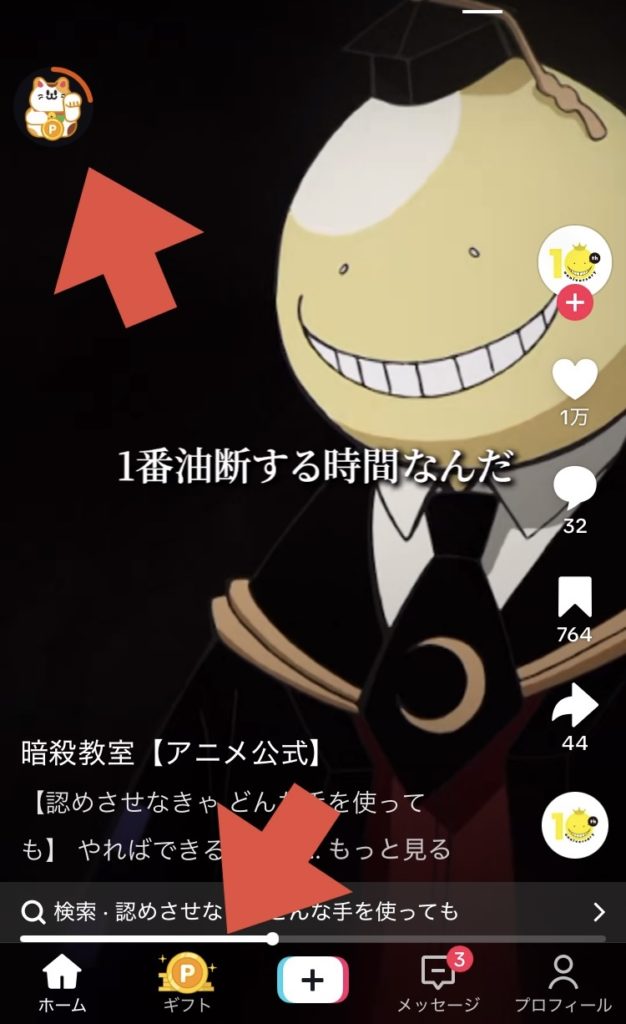
Task: Bookmark this video to favorites
Action: pos(574,598)
